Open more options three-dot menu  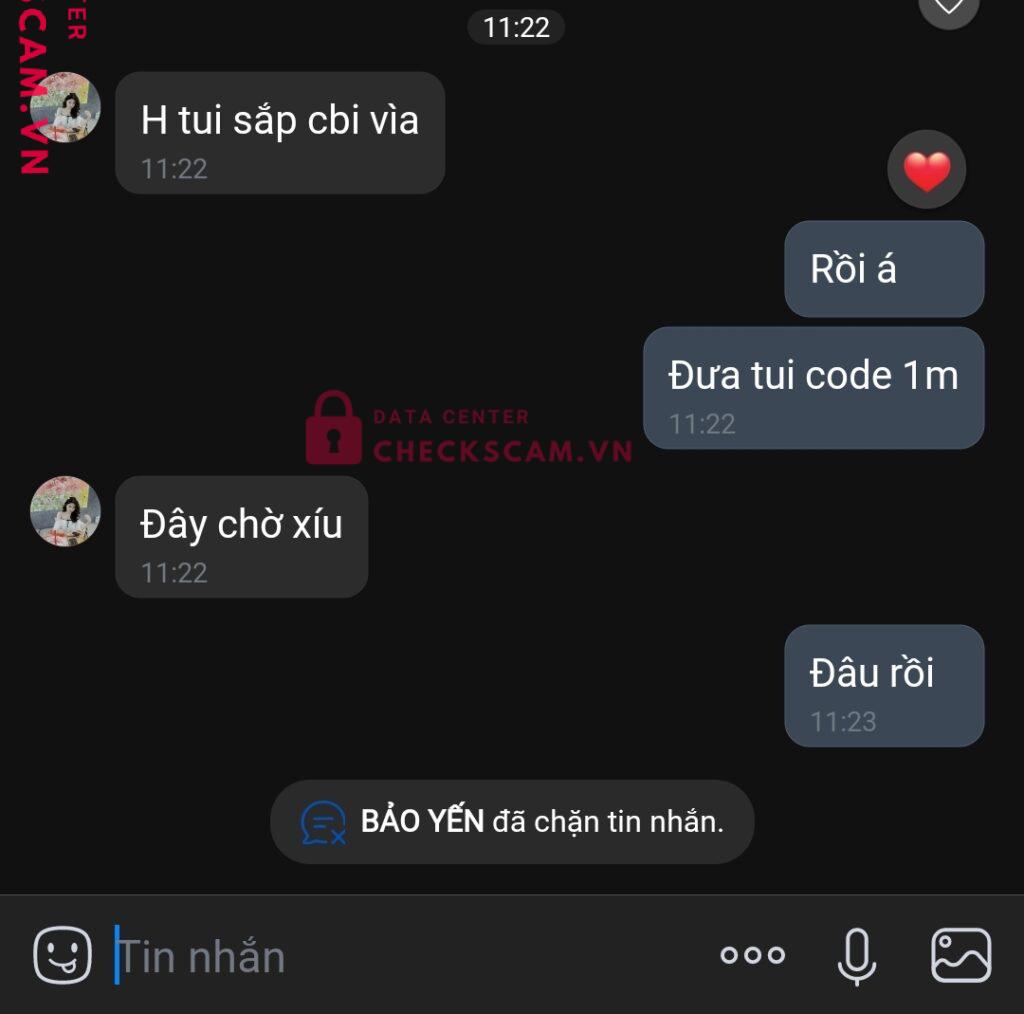point(752,955)
